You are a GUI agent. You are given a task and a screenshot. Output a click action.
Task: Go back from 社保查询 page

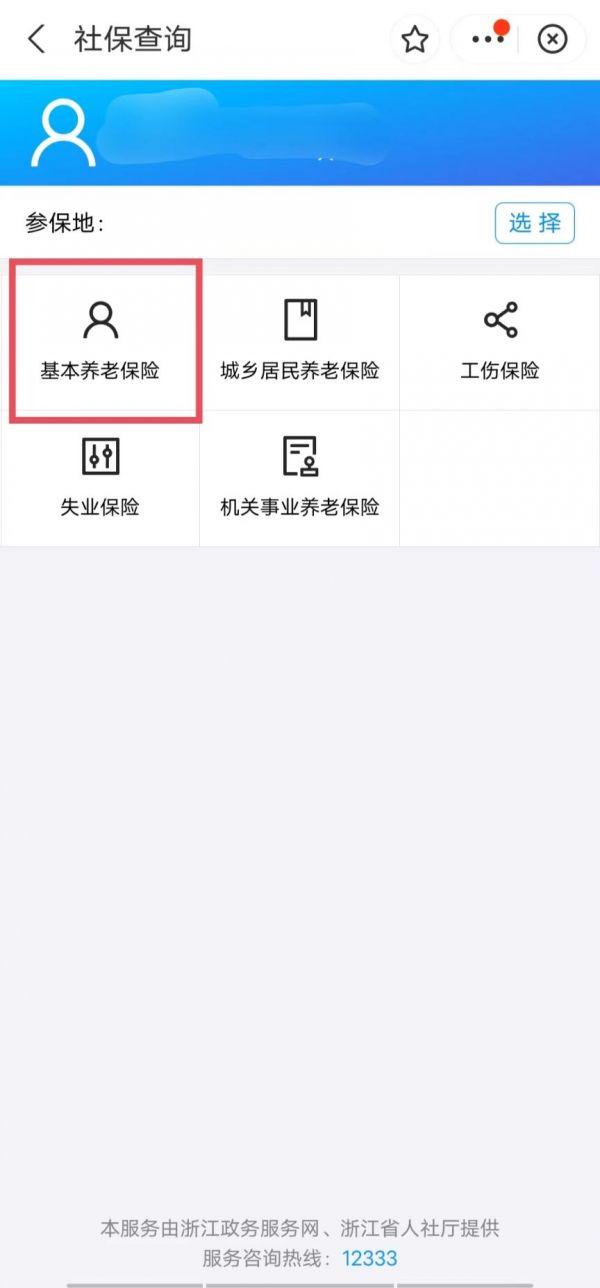[x=37, y=40]
